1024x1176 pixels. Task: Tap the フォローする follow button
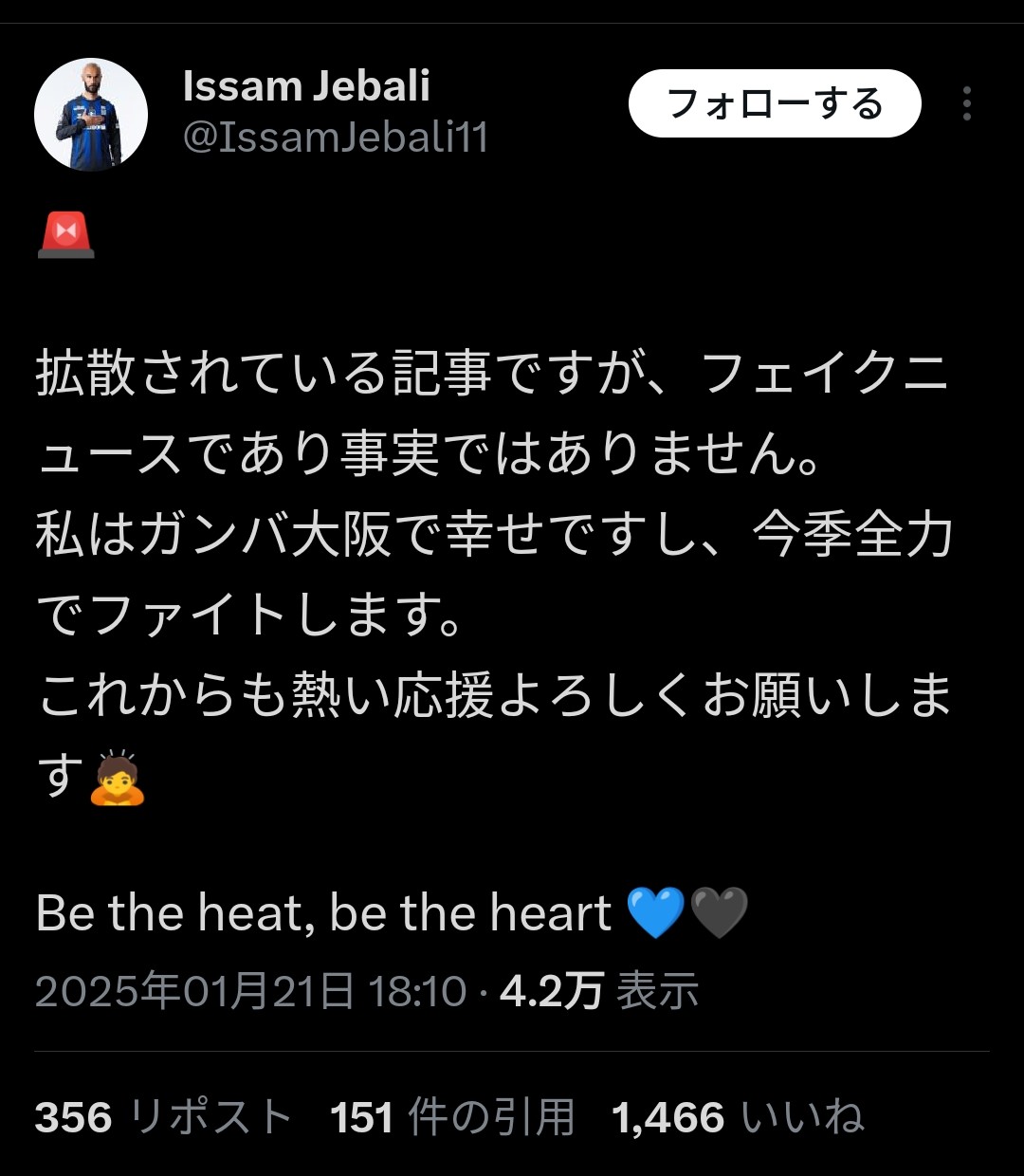pos(774,103)
